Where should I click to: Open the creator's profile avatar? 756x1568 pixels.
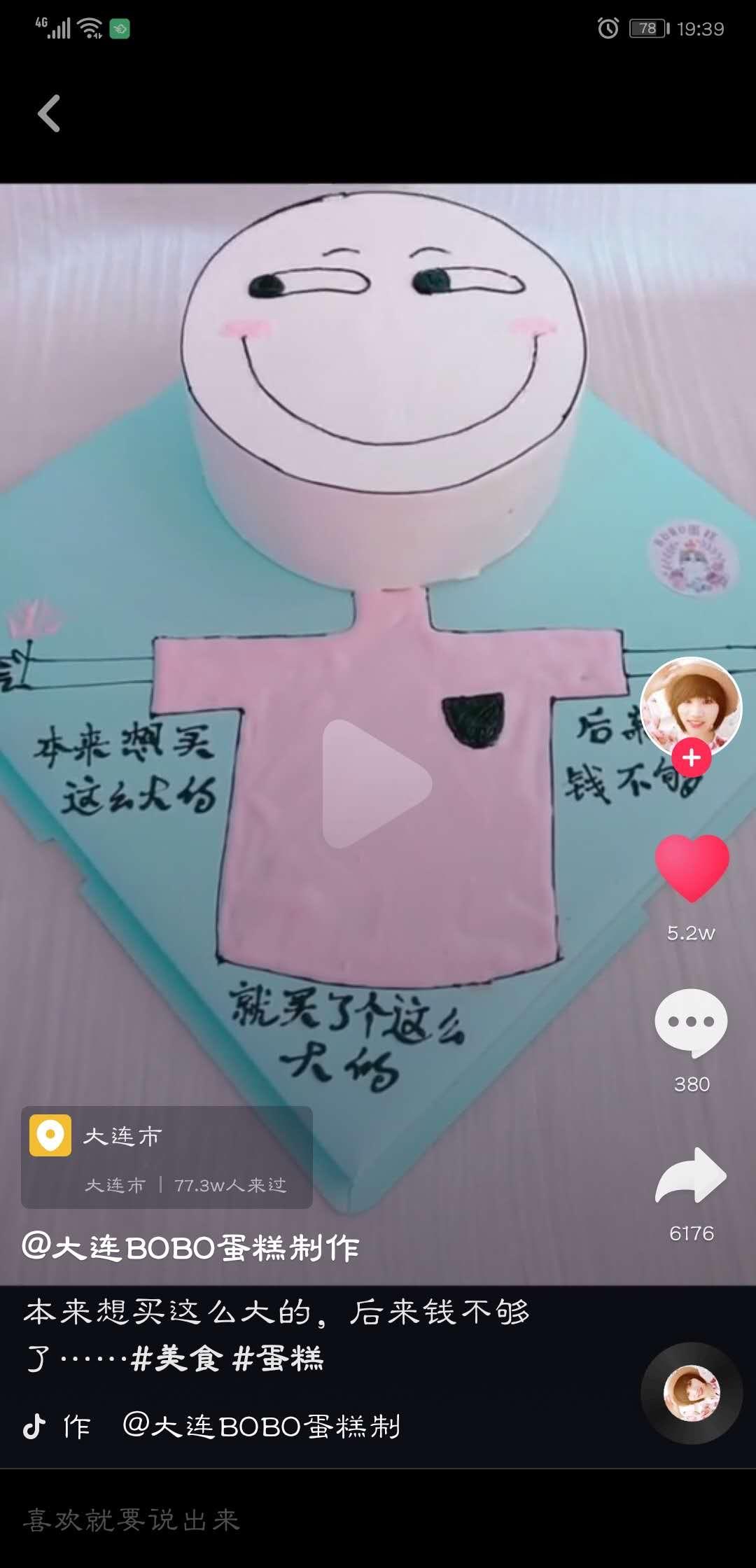click(x=691, y=706)
